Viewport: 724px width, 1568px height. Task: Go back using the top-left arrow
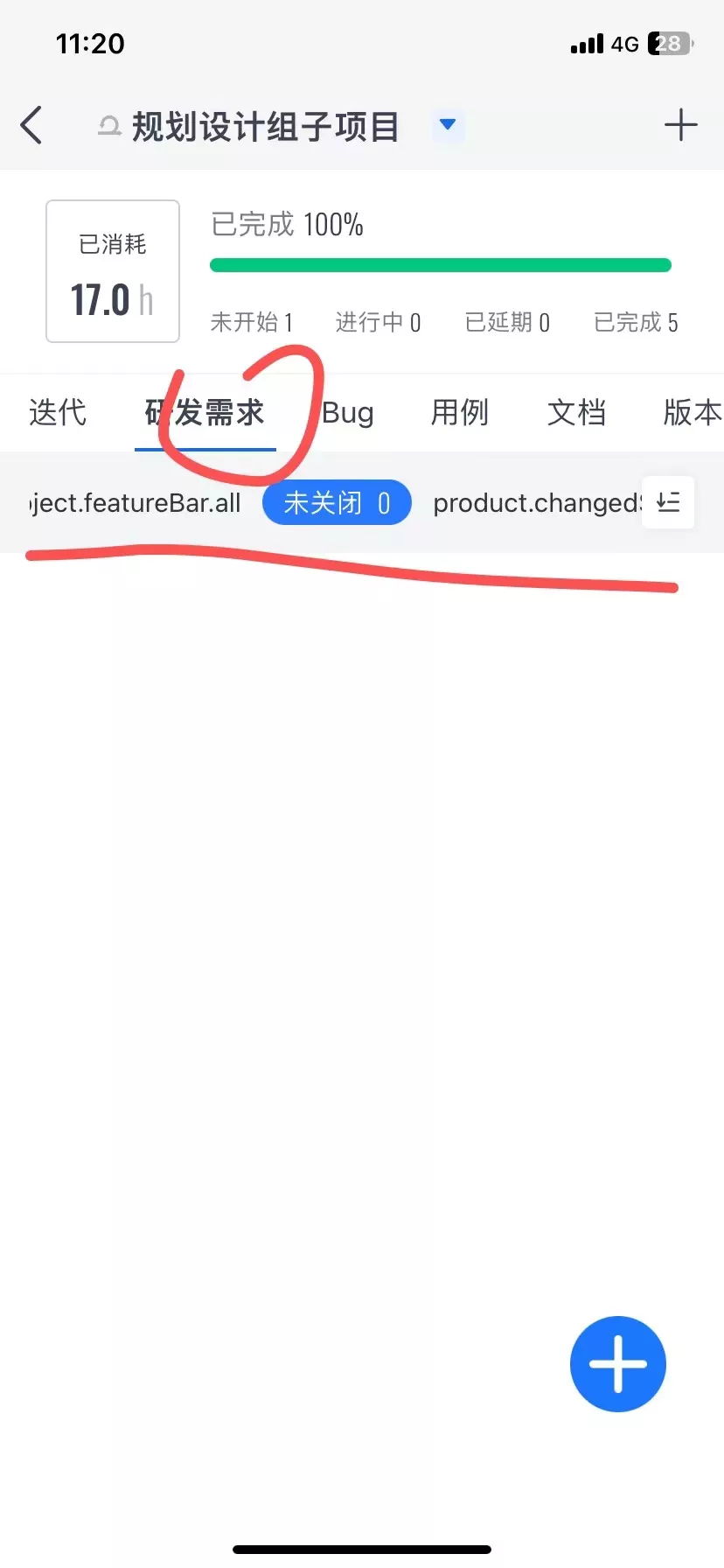(31, 125)
